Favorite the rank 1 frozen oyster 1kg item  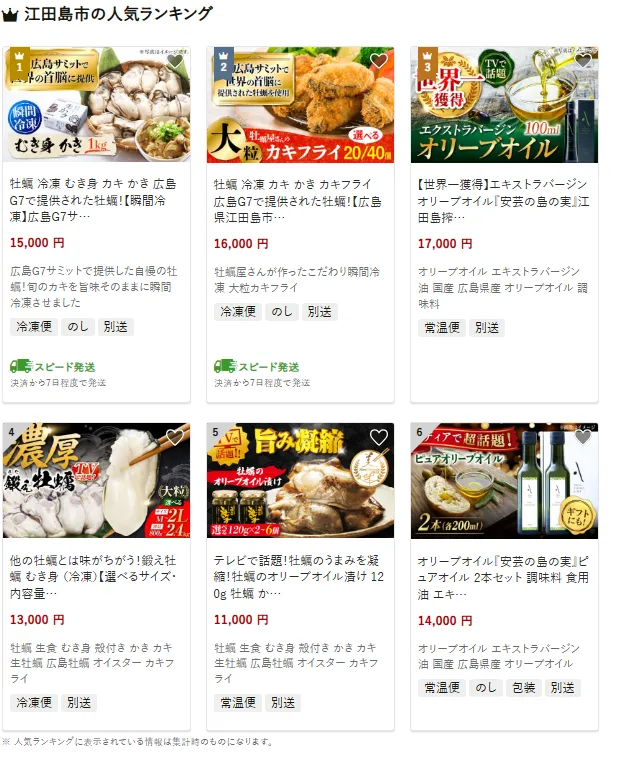(x=175, y=61)
